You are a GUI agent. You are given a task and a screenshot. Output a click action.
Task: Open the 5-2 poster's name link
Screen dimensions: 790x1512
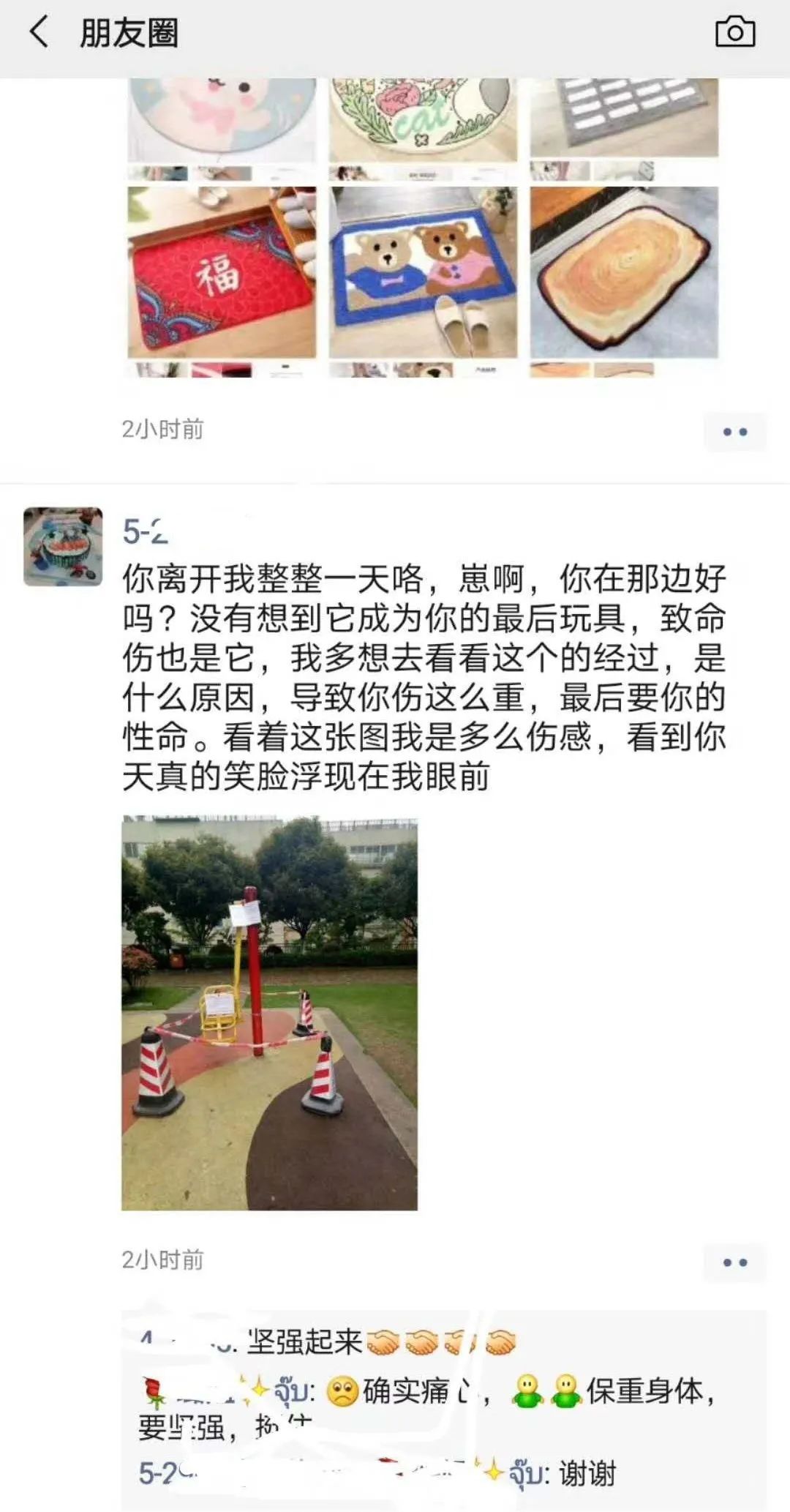click(x=145, y=532)
